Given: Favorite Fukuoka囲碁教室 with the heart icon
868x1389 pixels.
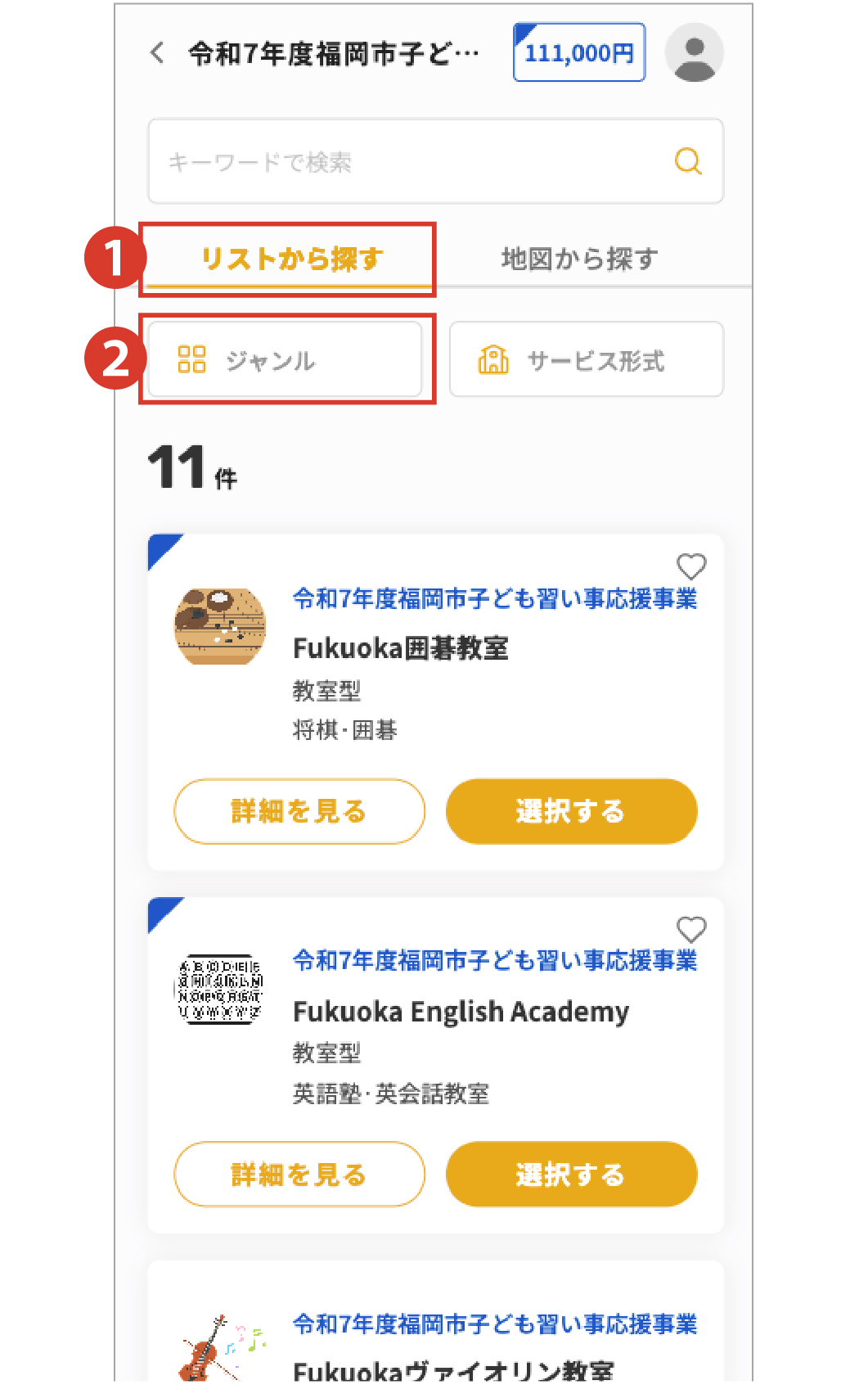Looking at the screenshot, I should click(x=691, y=566).
